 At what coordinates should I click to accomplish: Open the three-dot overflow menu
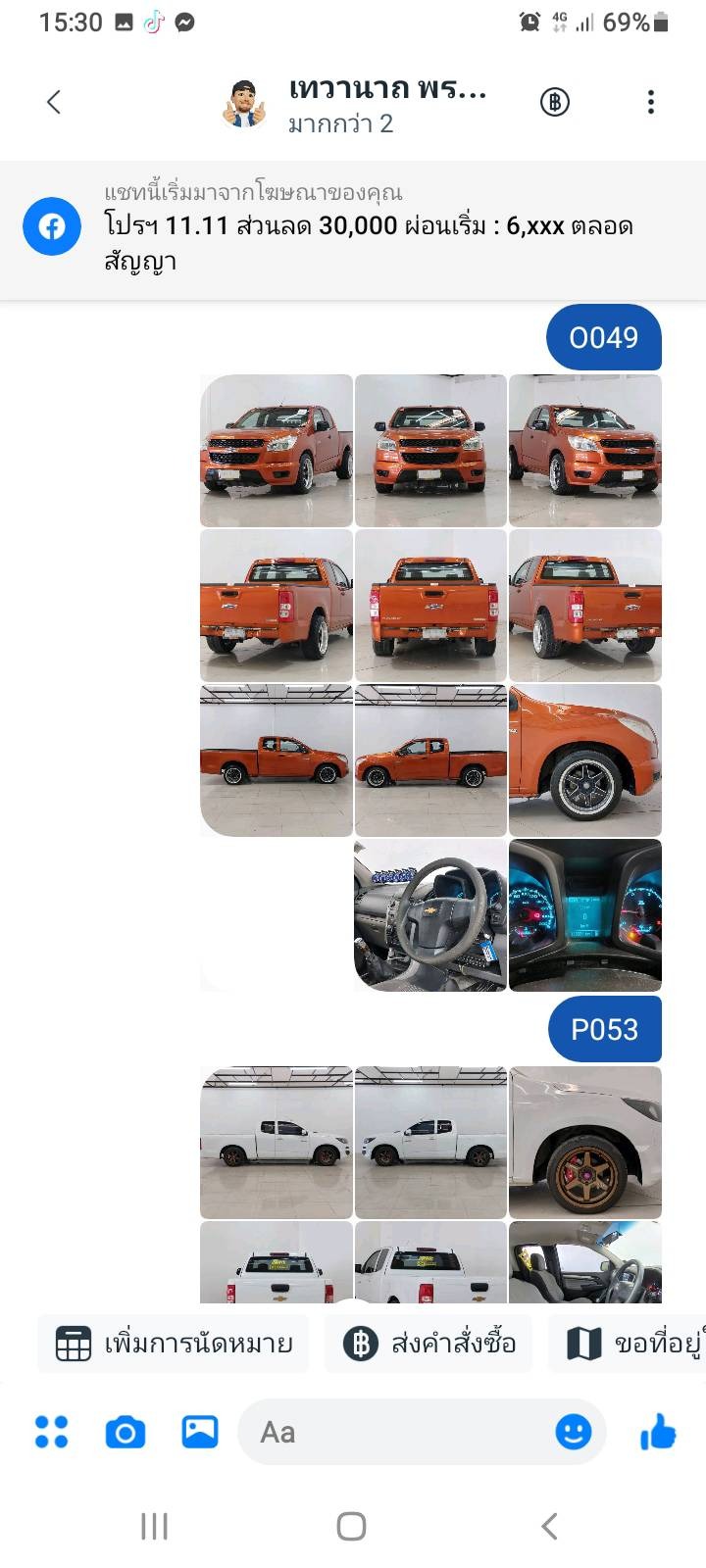coord(651,102)
